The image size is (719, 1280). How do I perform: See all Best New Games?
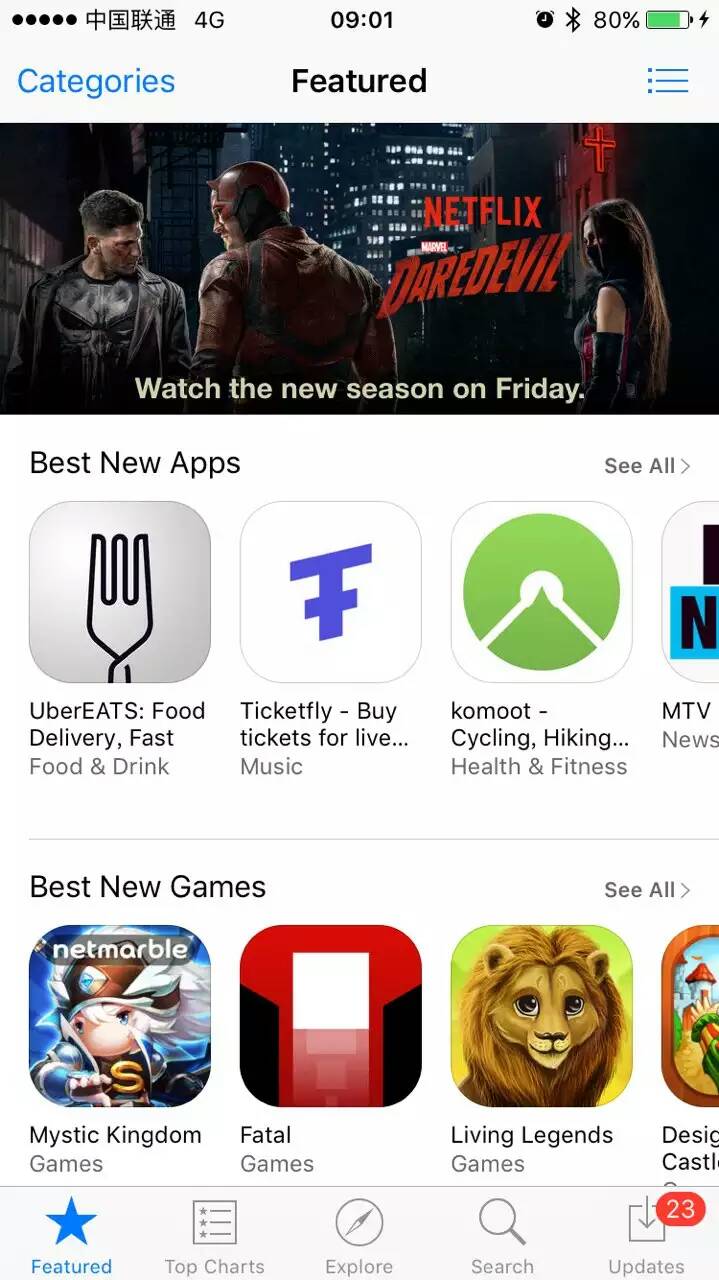tap(646, 890)
